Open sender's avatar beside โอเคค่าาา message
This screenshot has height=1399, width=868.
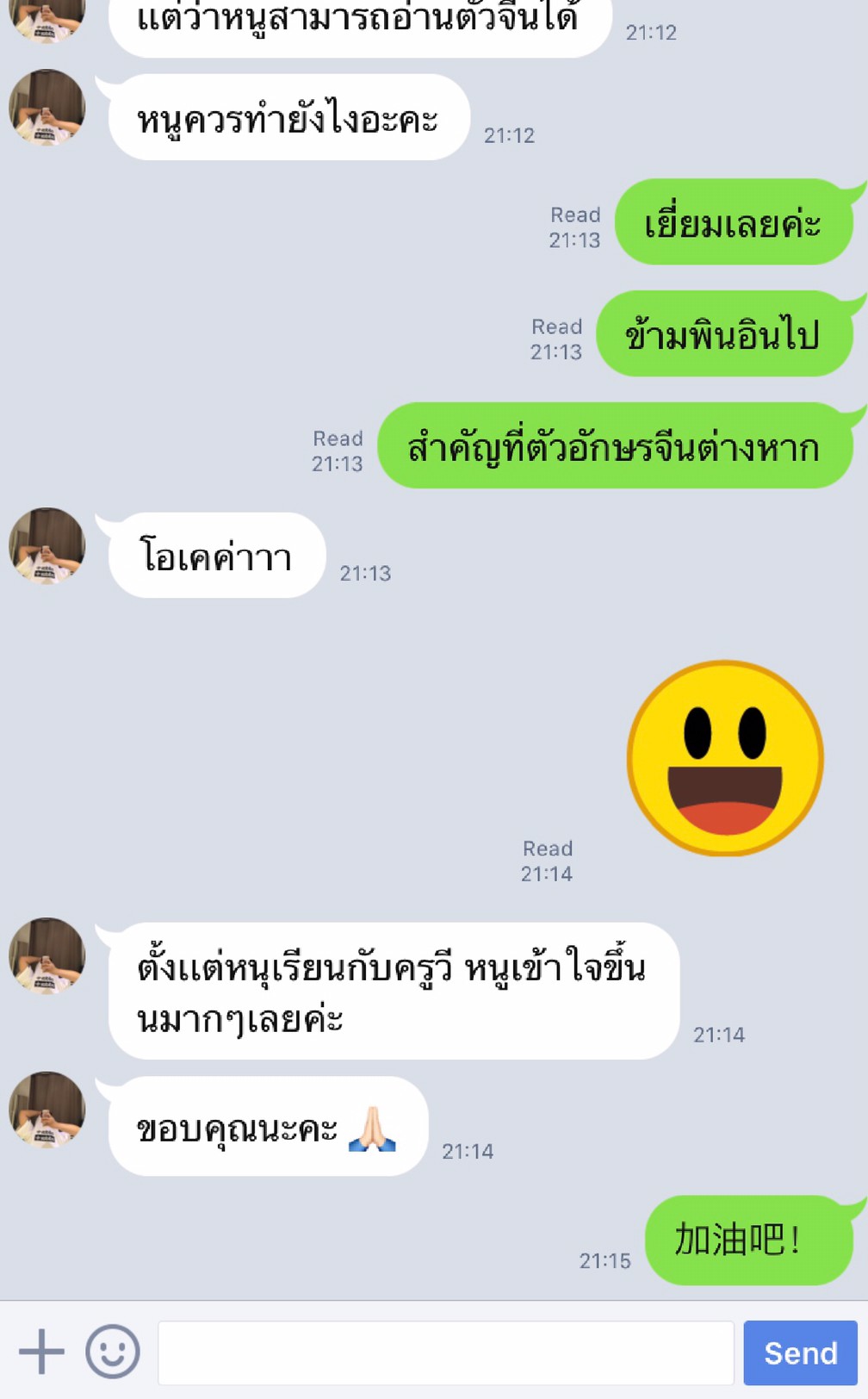[x=47, y=545]
